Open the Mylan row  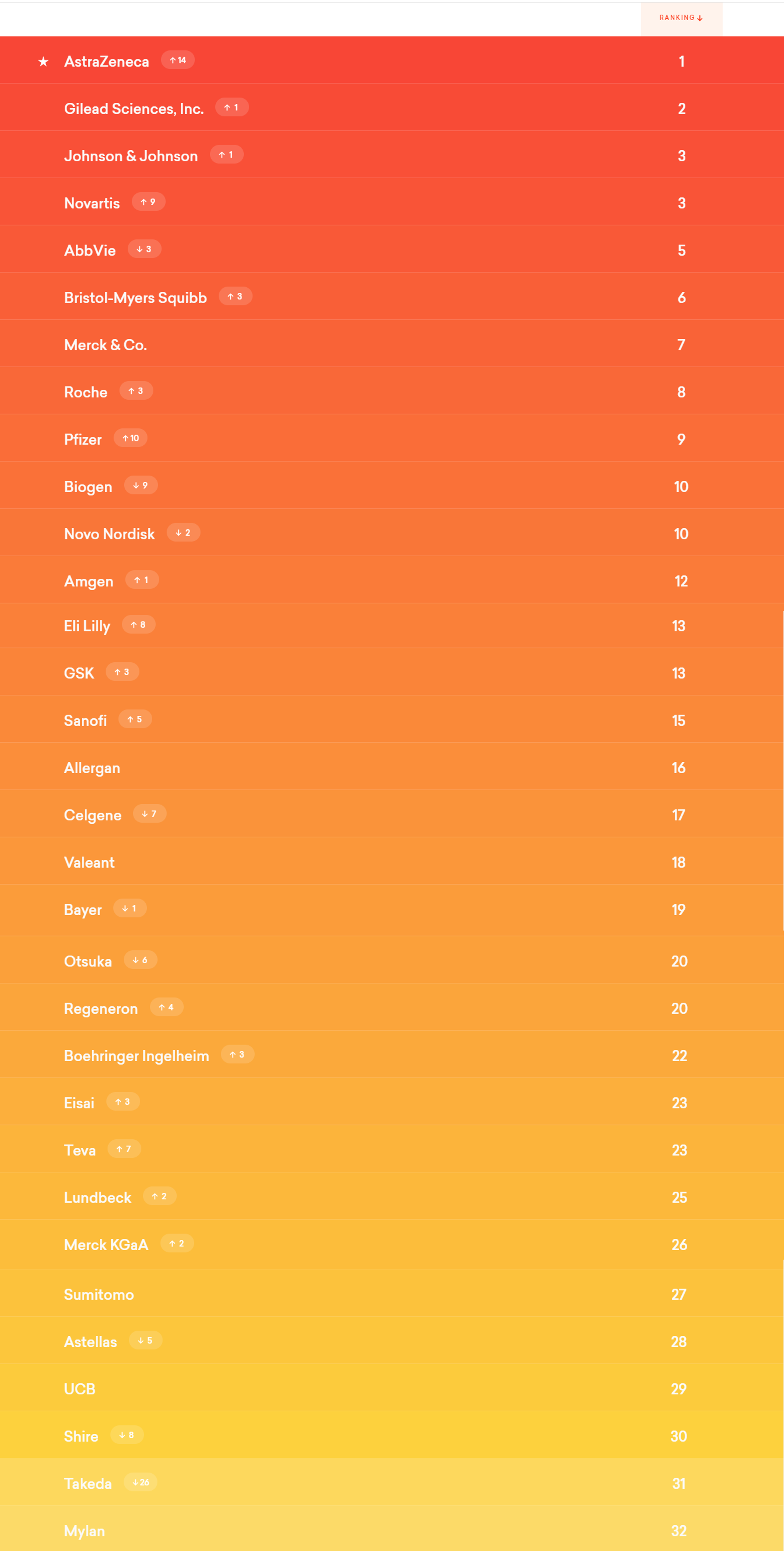pyautogui.click(x=392, y=1529)
